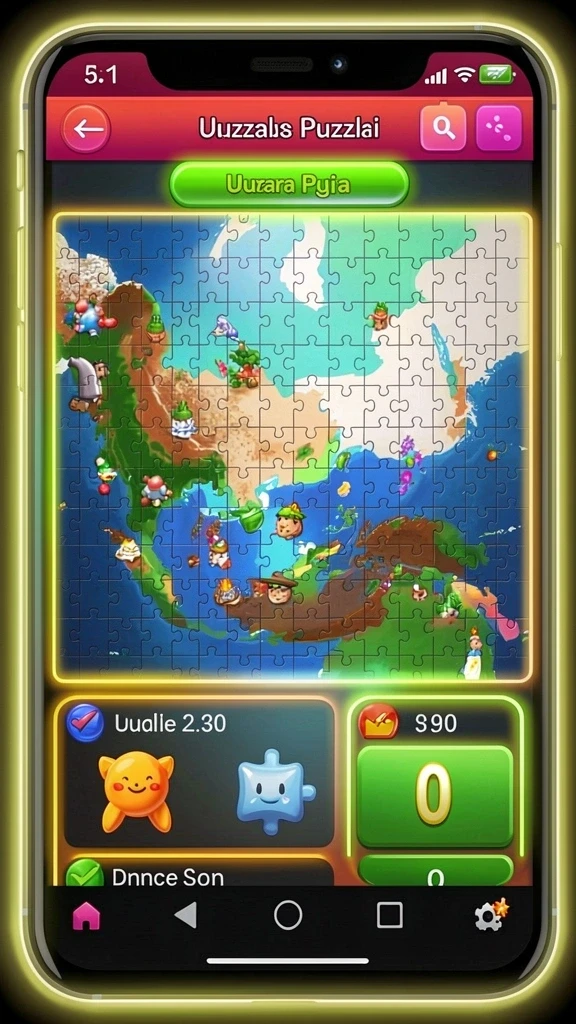Tap the green Uurara Pyia button
The height and width of the screenshot is (1024, 576).
click(289, 185)
